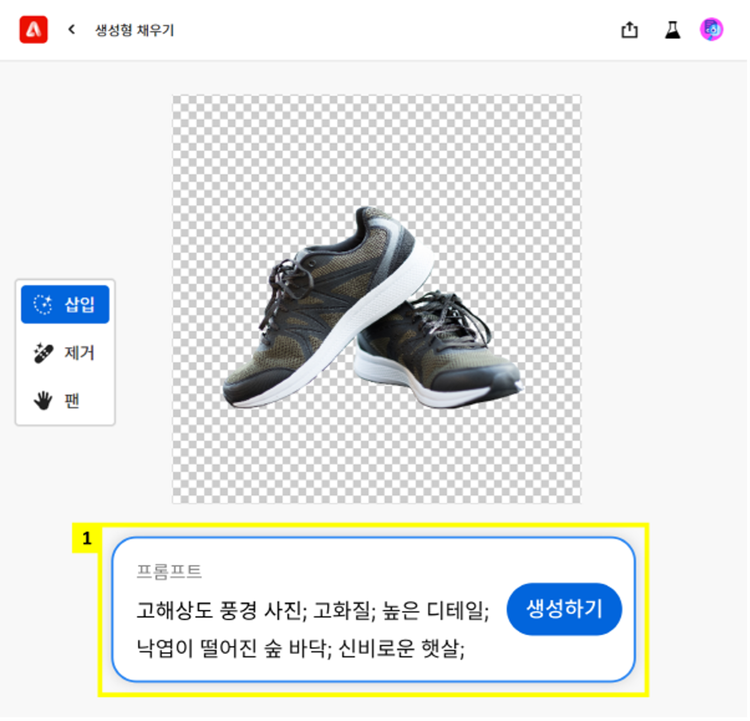This screenshot has width=750, height=721.
Task: Go back from 생성형 채우기
Action: pyautogui.click(x=71, y=30)
